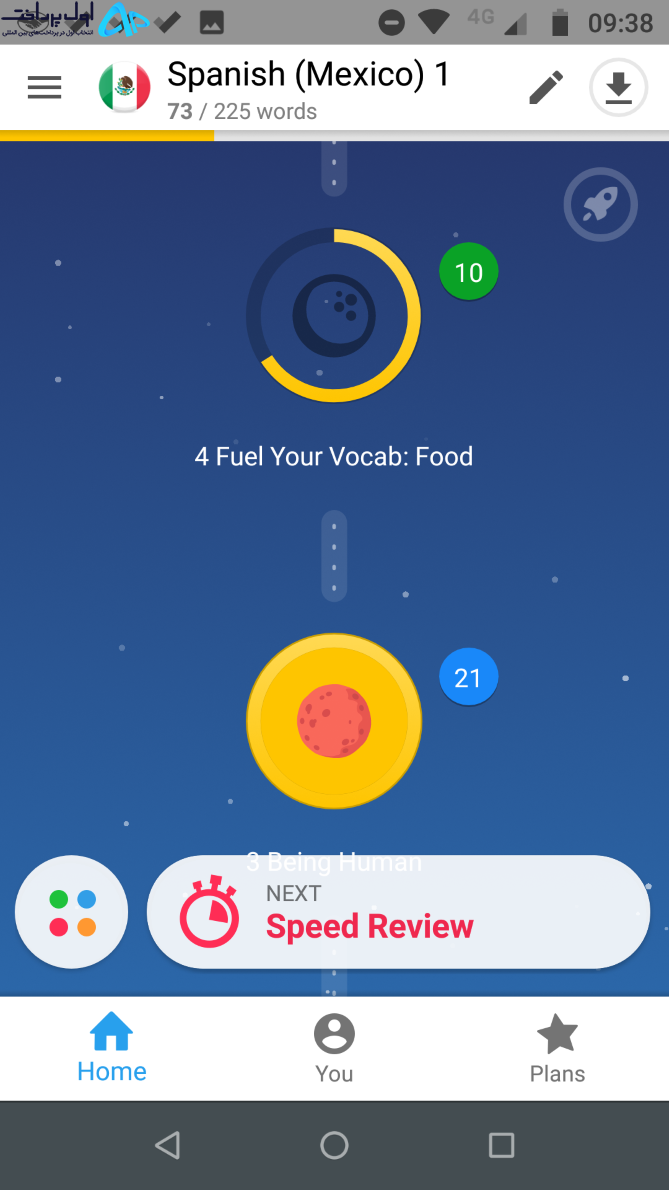
Task: Tap the Mexican flag course icon
Action: tap(124, 87)
